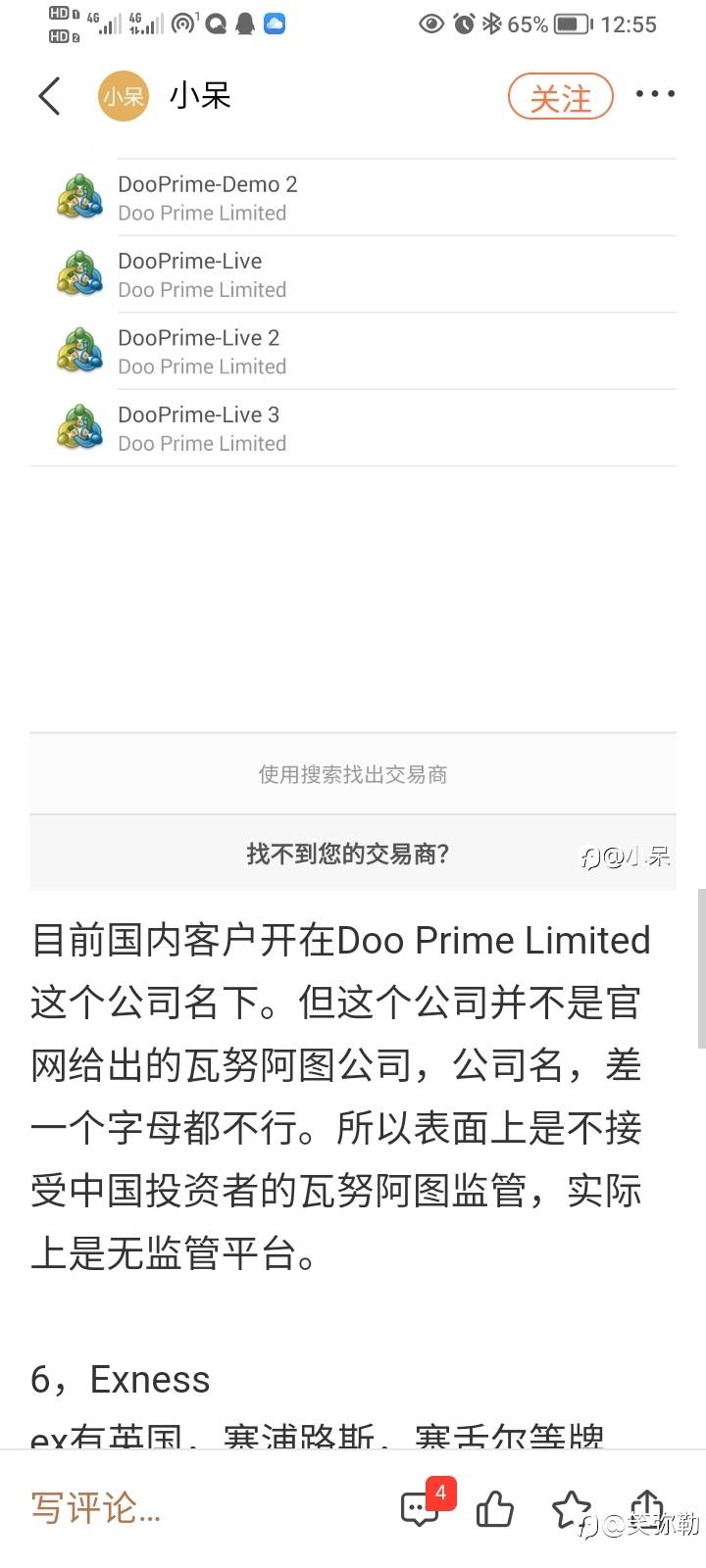Follow the author with 关注 button
This screenshot has height=1568, width=706.
[x=560, y=96]
